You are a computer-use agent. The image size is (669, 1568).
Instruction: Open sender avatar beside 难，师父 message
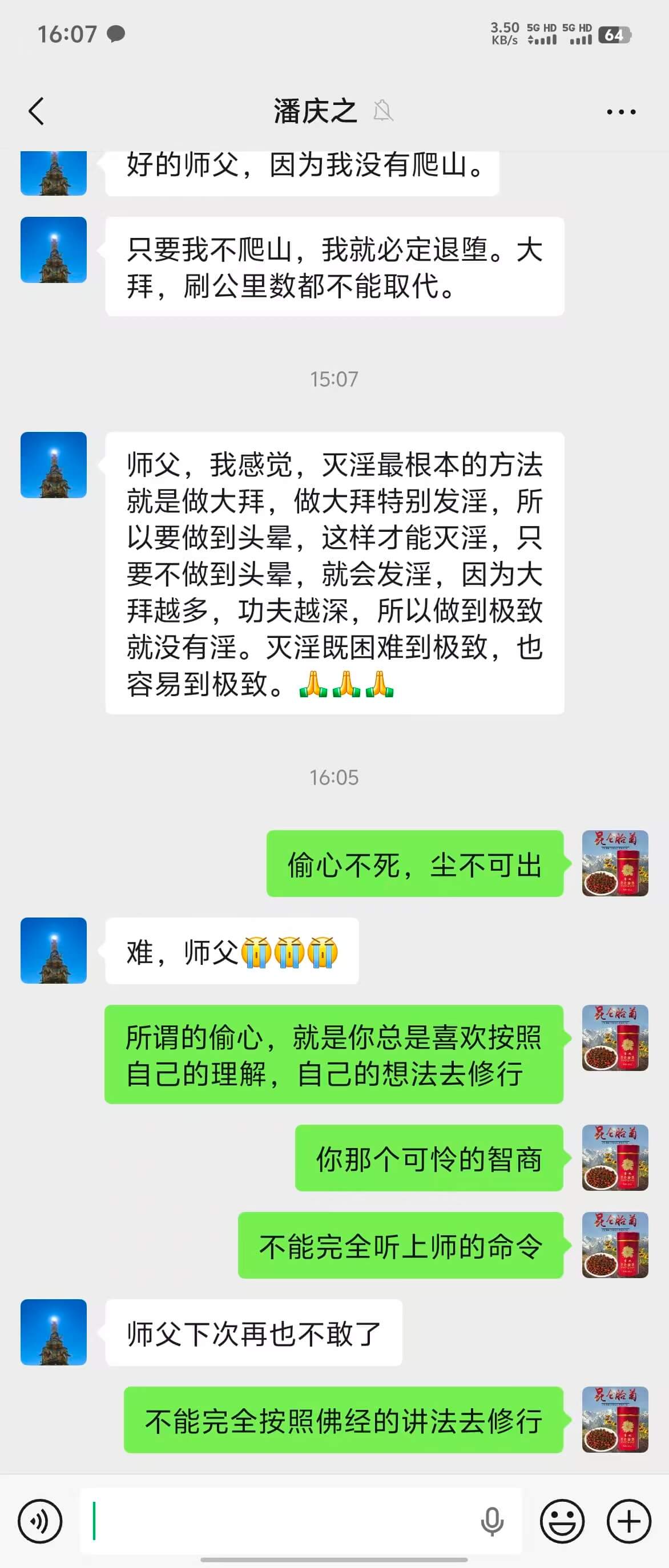[x=54, y=950]
